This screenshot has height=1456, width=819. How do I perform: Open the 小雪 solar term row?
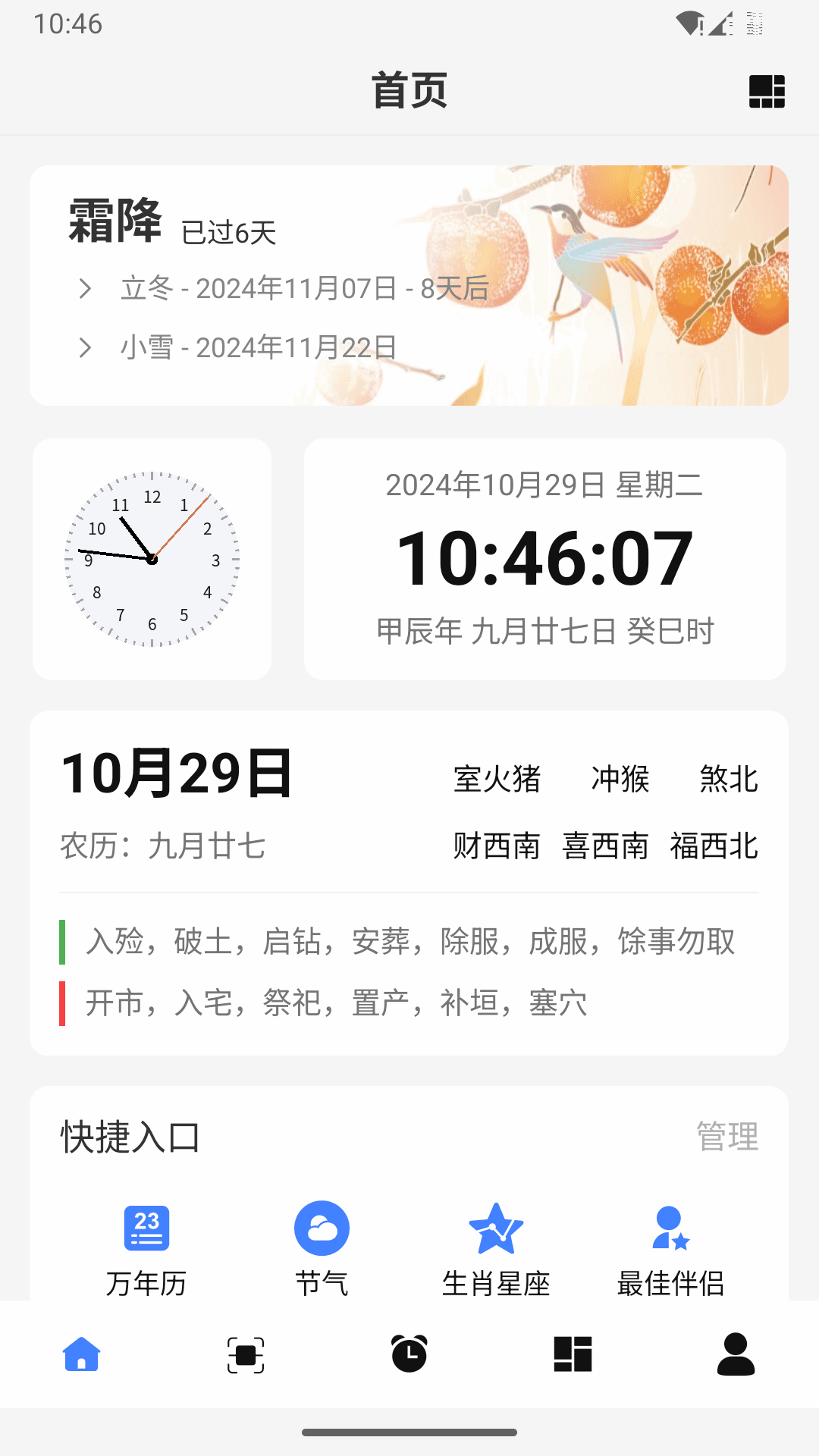(x=258, y=348)
